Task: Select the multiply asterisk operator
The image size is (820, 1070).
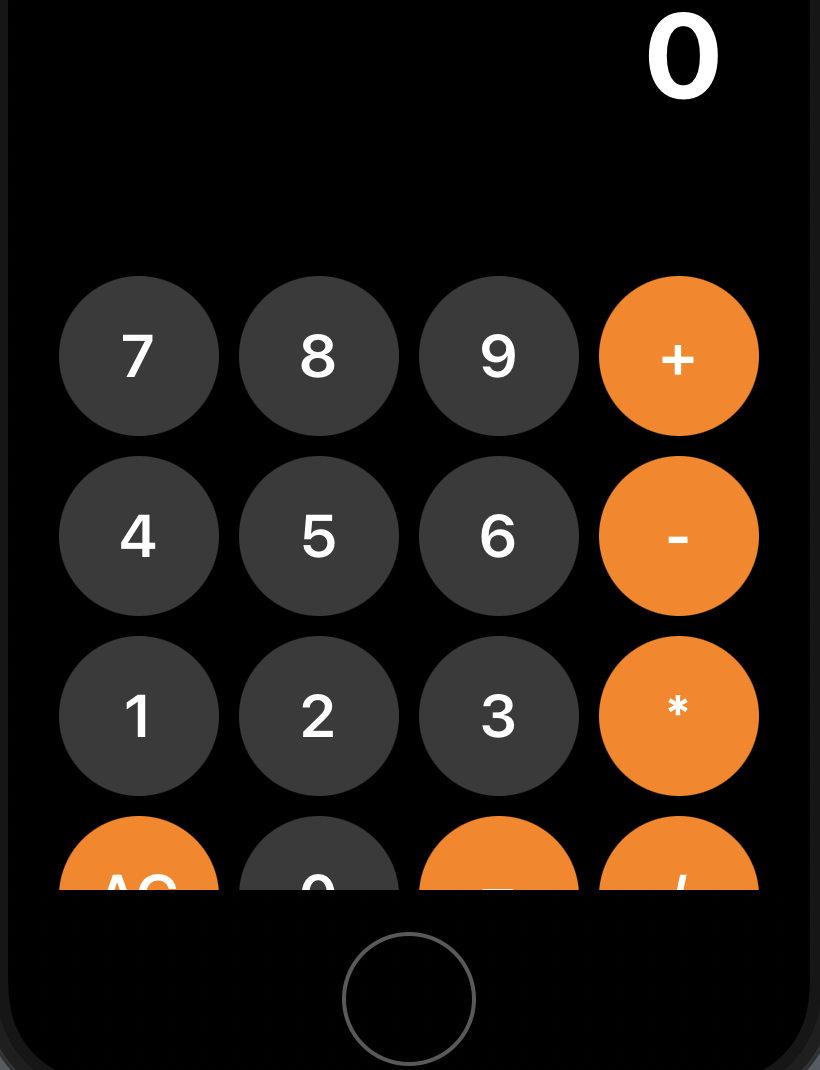Action: (679, 716)
